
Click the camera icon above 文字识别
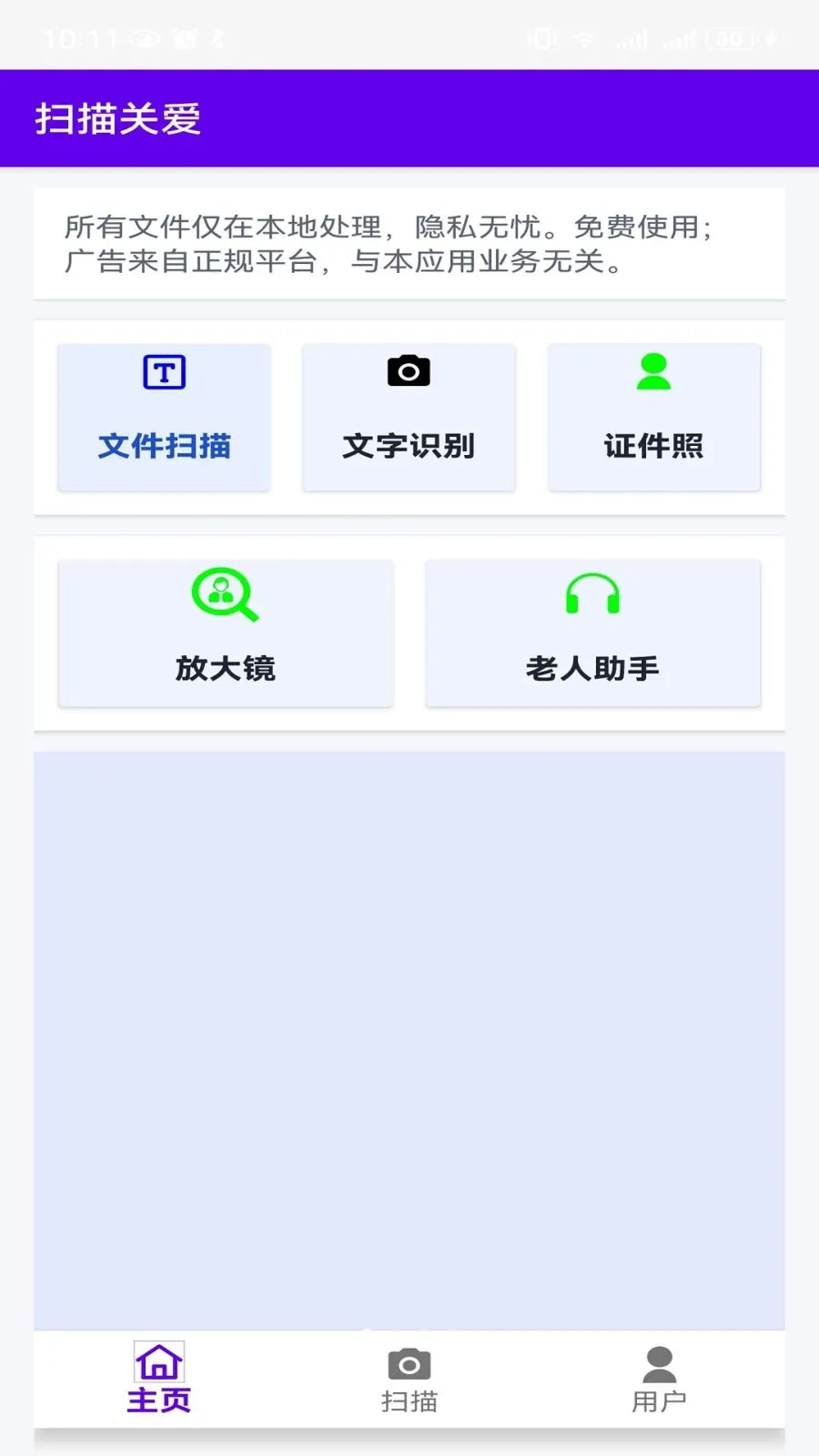[408, 370]
